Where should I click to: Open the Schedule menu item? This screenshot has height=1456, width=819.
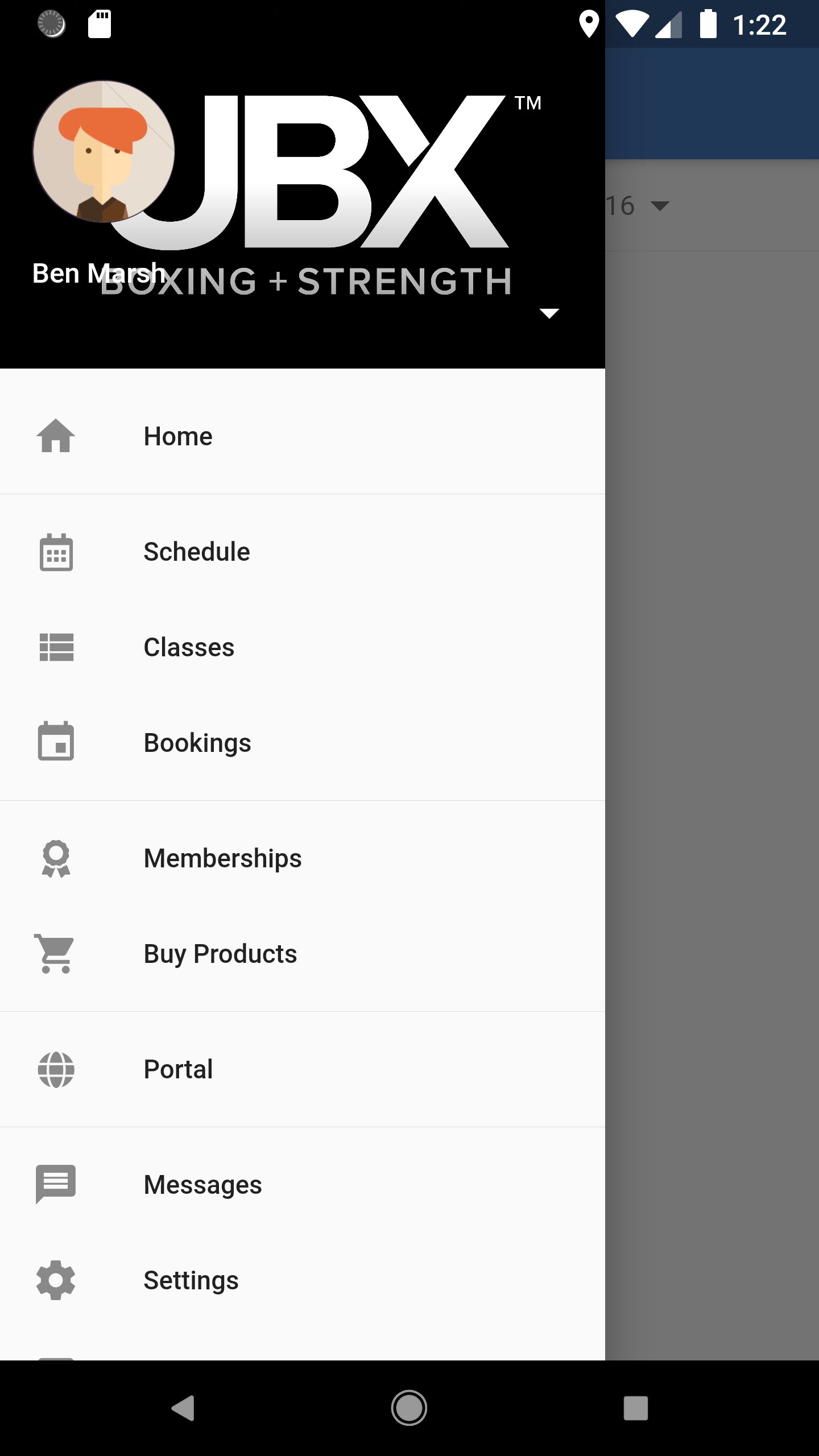click(x=196, y=552)
